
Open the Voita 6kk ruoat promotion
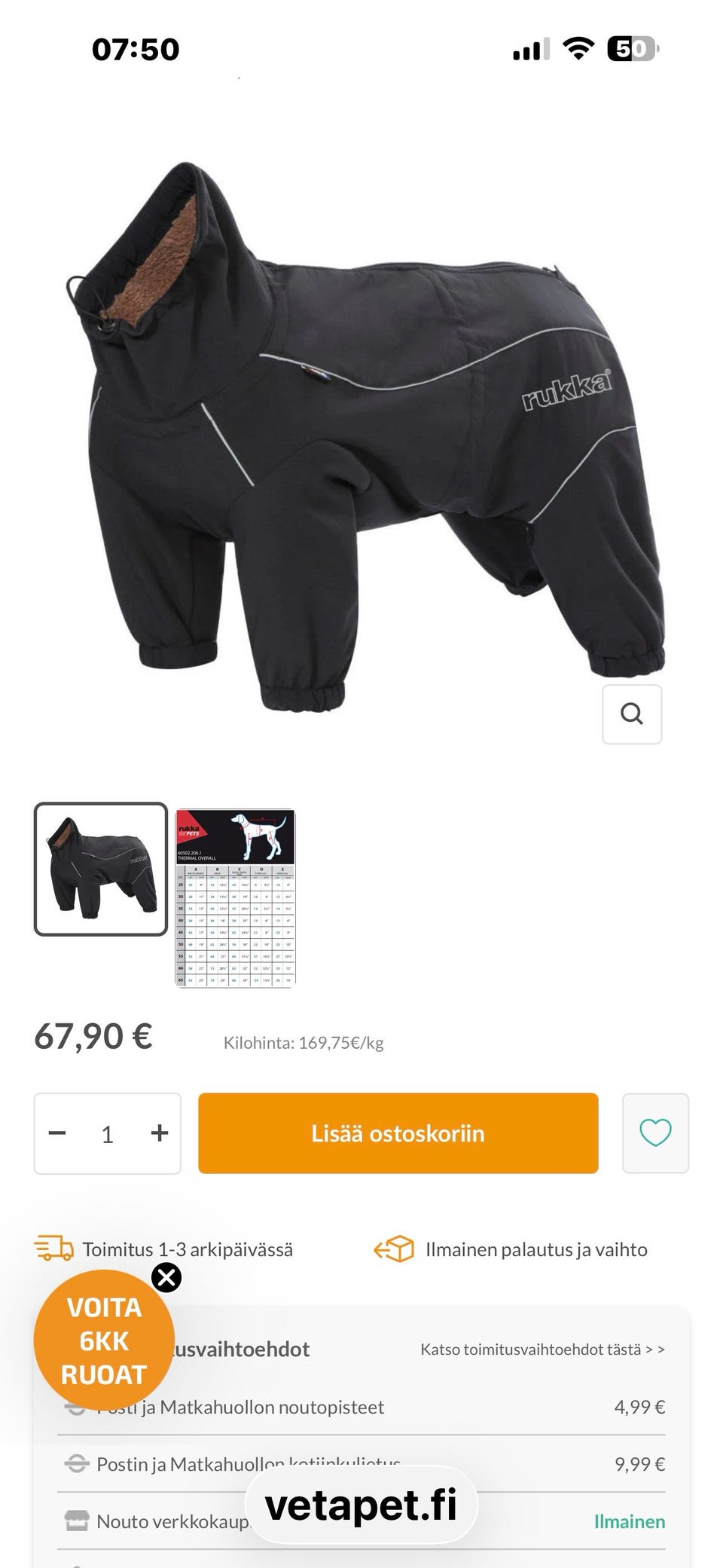pos(104,1340)
